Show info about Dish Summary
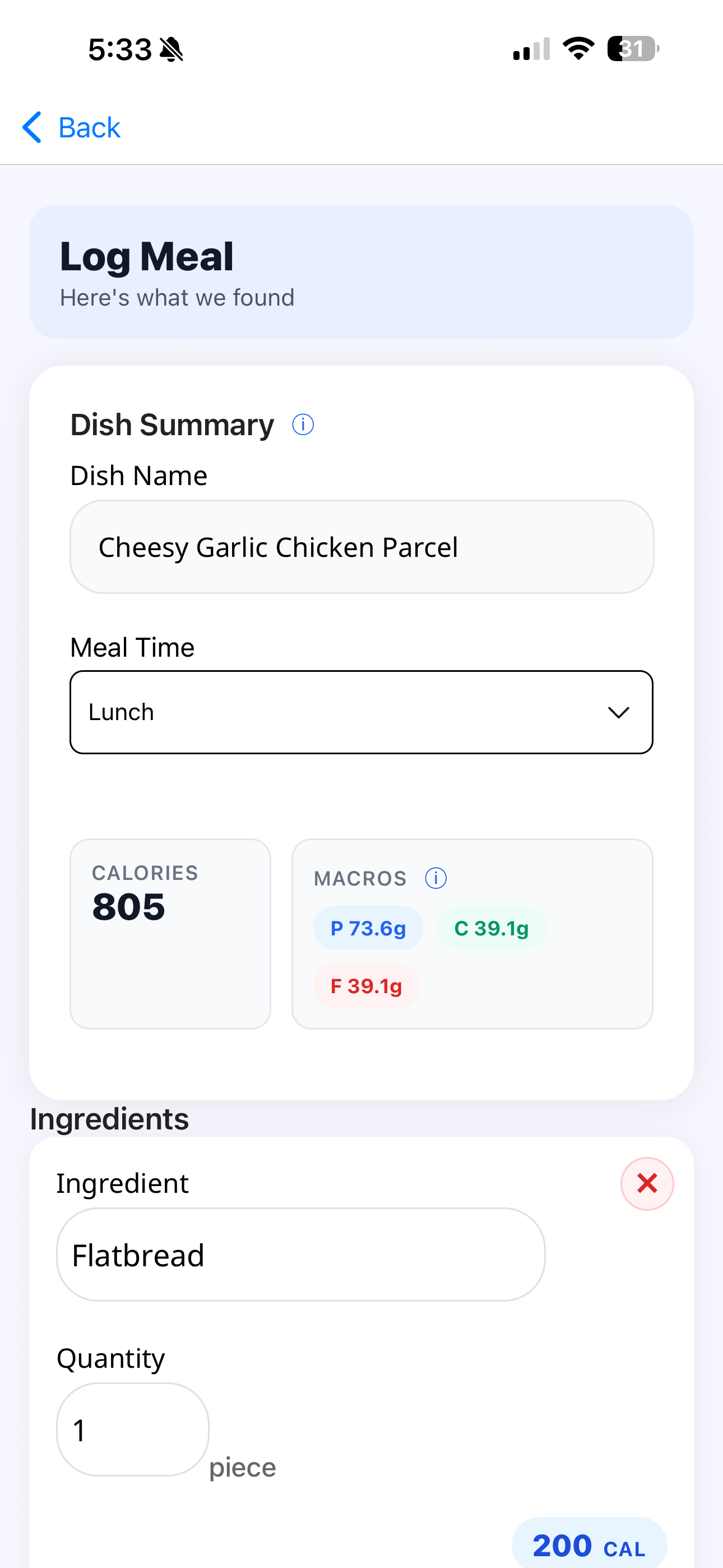The width and height of the screenshot is (723, 1568). click(303, 425)
